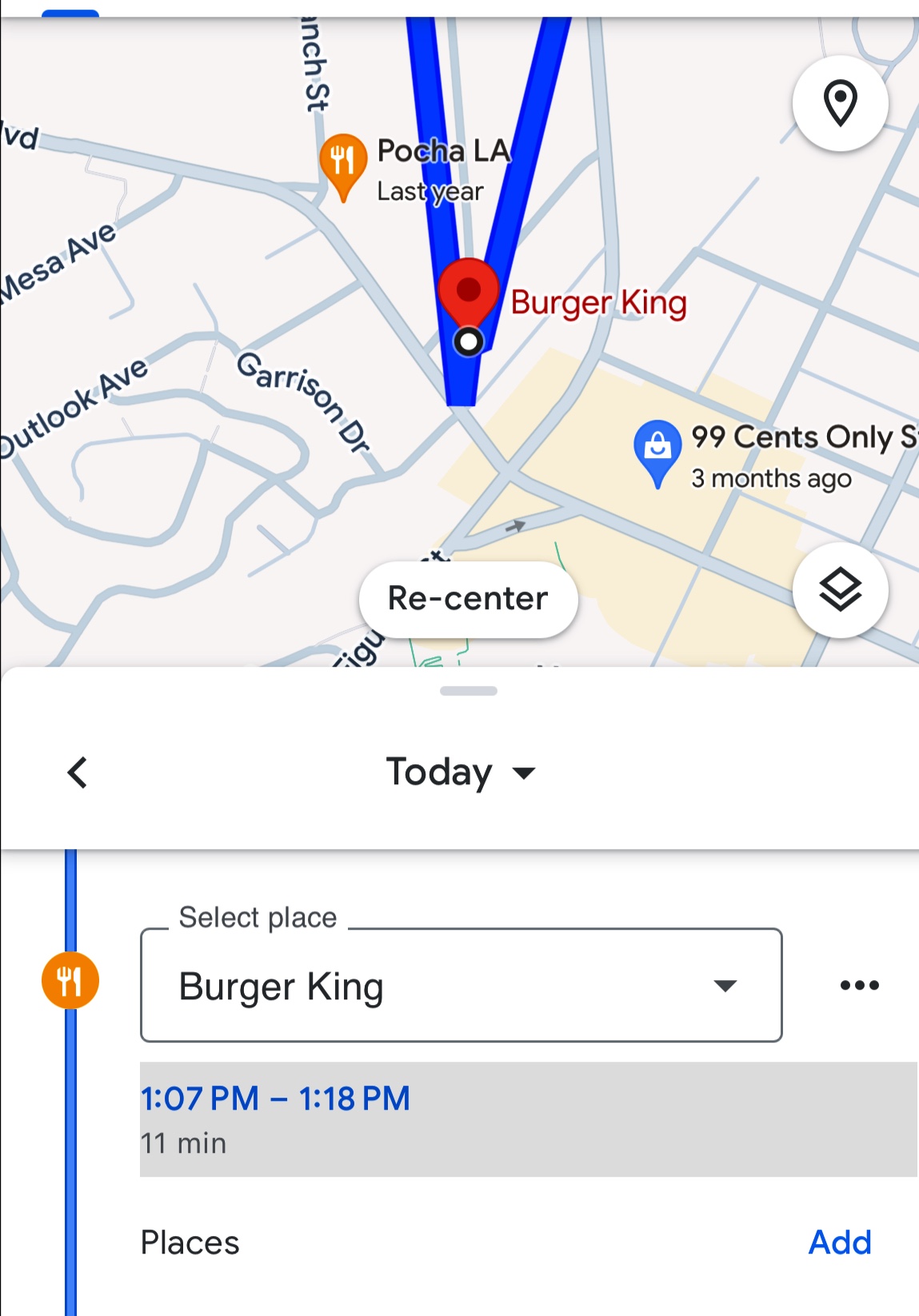This screenshot has height=1316, width=919.
Task: Select the Pocha LA map marker
Action: [343, 161]
